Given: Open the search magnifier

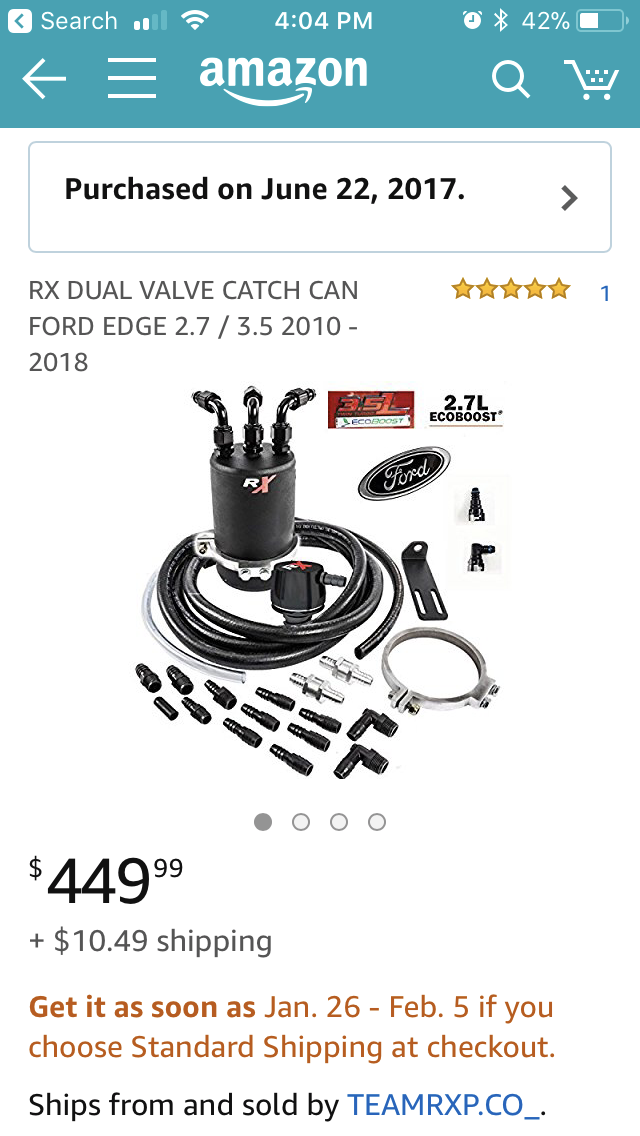Looking at the screenshot, I should click(x=510, y=78).
